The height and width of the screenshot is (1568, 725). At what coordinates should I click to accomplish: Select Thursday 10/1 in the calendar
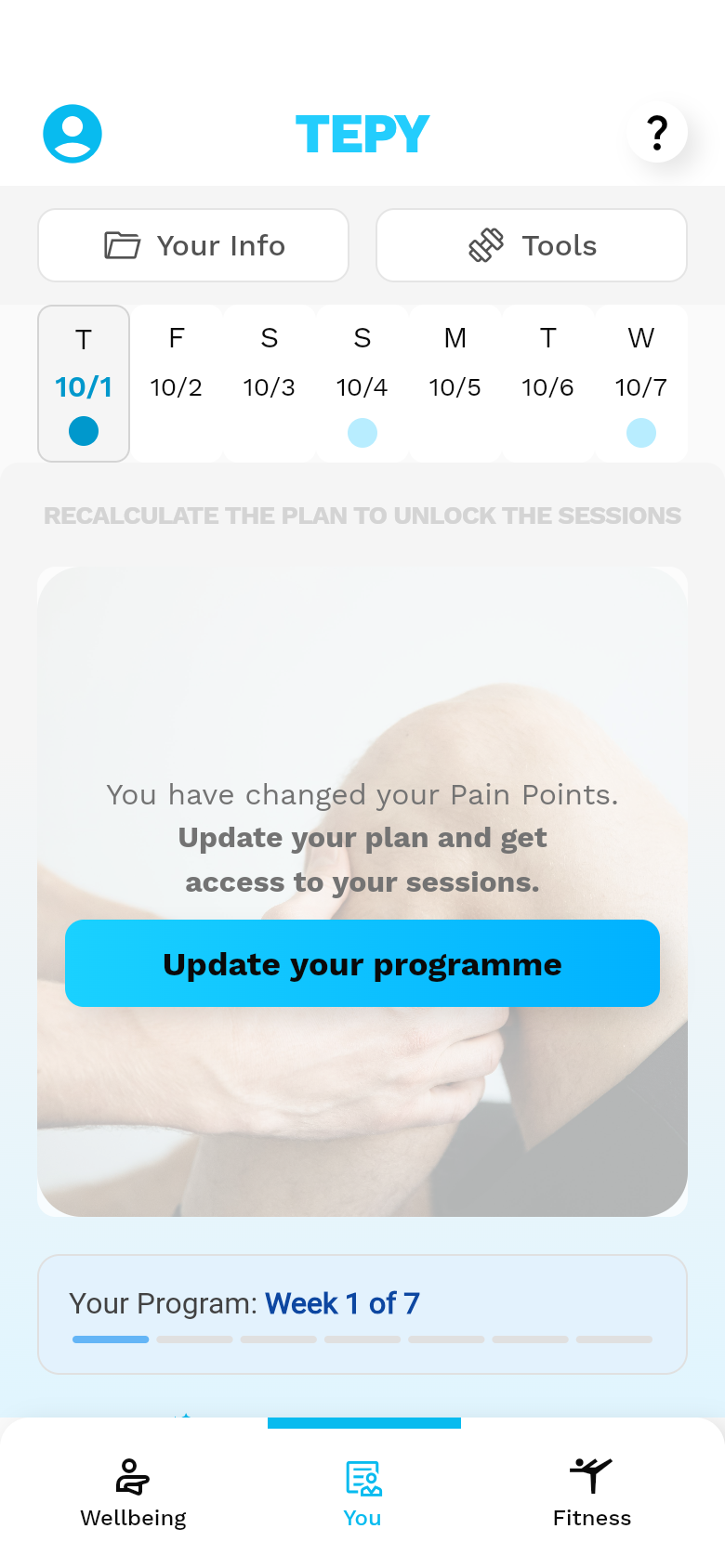click(84, 383)
